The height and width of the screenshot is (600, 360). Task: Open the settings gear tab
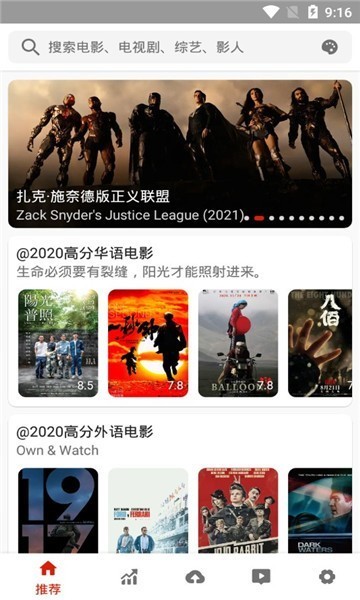pos(327,577)
